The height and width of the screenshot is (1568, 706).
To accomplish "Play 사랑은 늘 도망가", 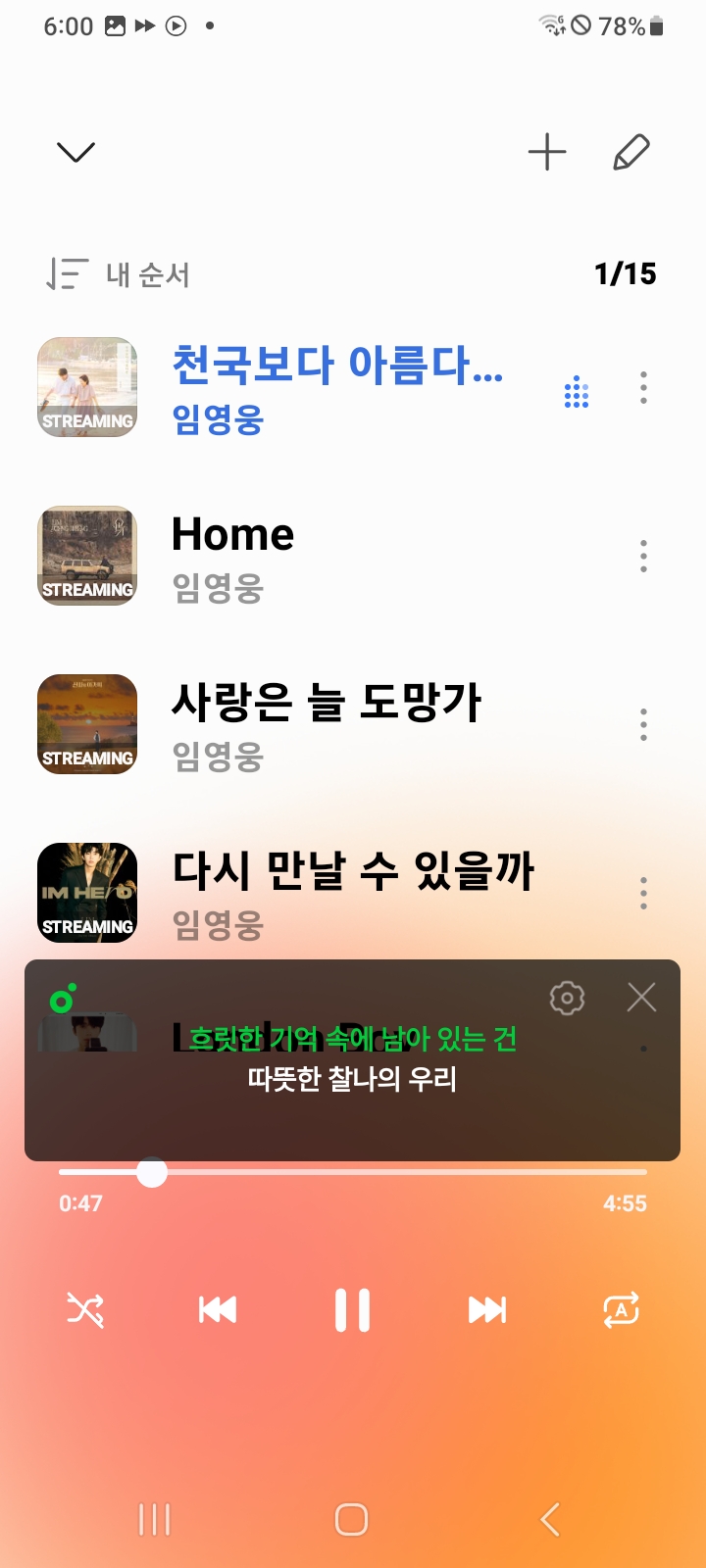I will click(333, 725).
